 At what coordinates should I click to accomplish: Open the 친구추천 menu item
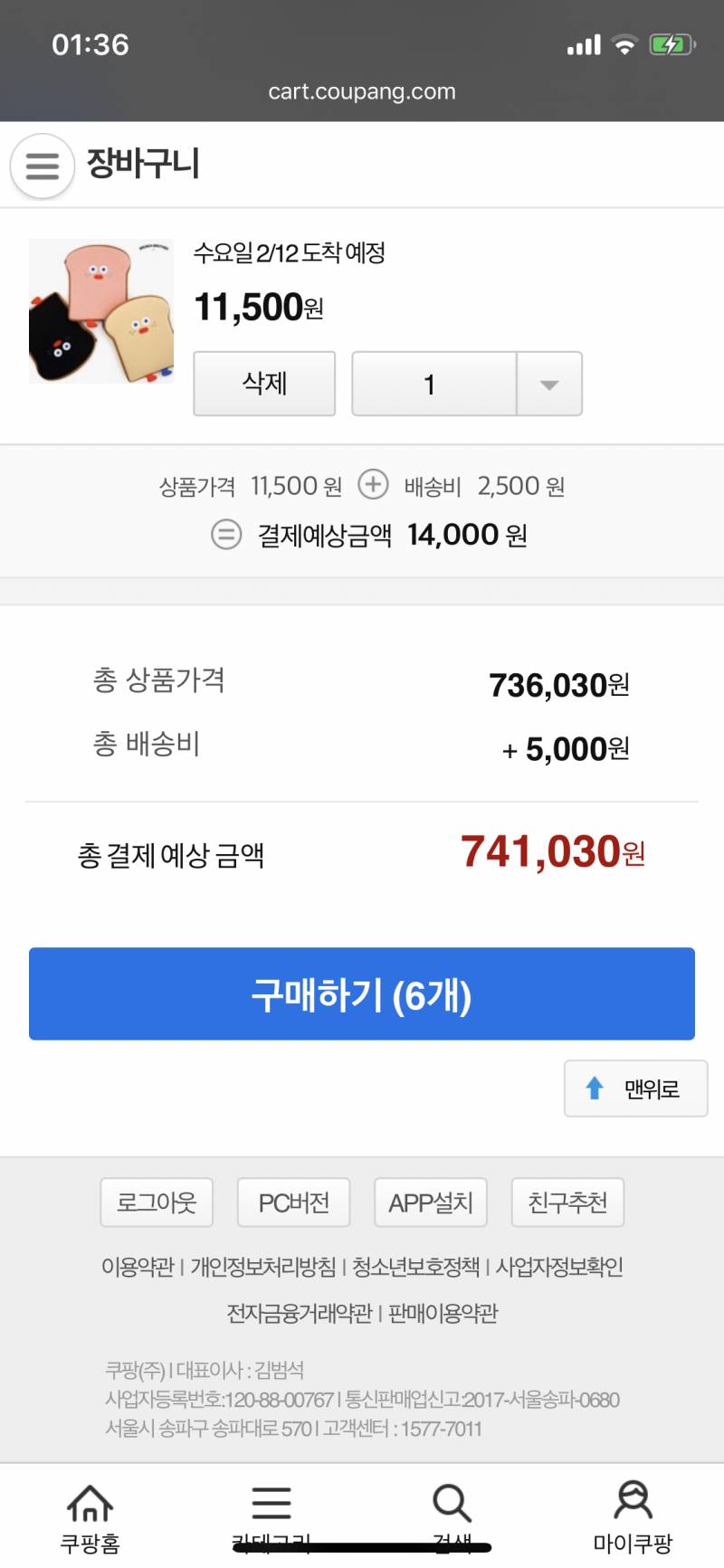[x=567, y=1202]
